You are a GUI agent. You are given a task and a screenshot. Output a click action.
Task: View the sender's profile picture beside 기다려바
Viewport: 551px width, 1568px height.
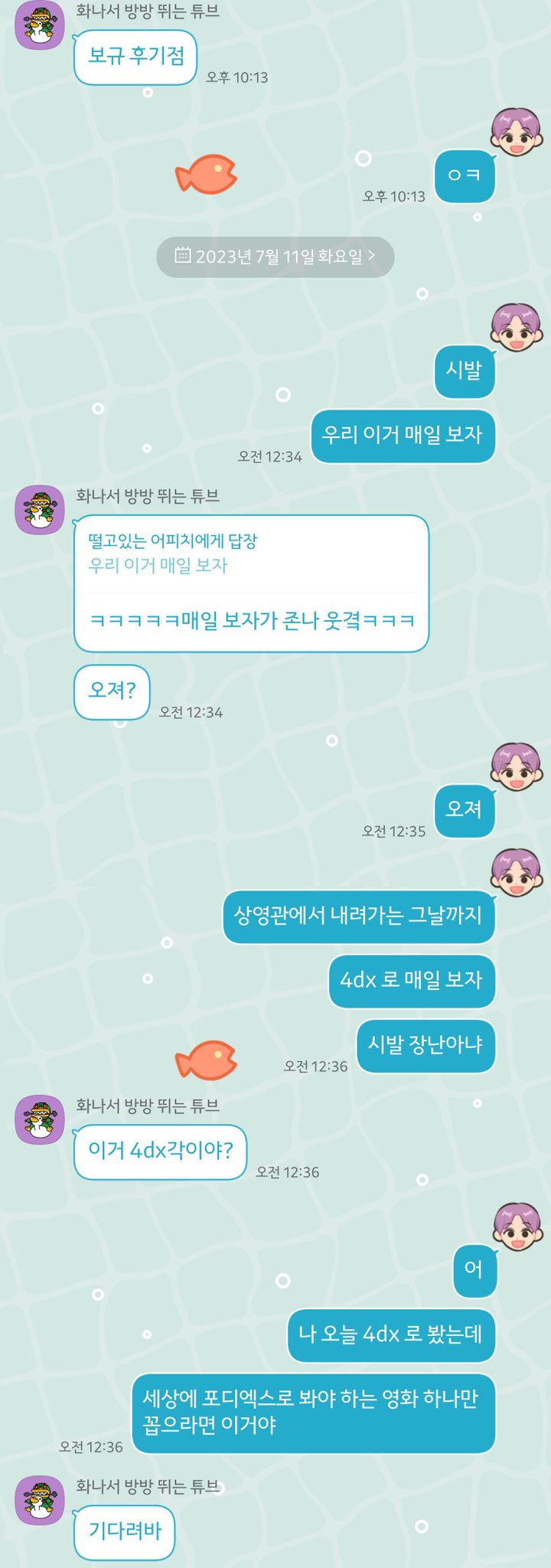(x=40, y=1500)
